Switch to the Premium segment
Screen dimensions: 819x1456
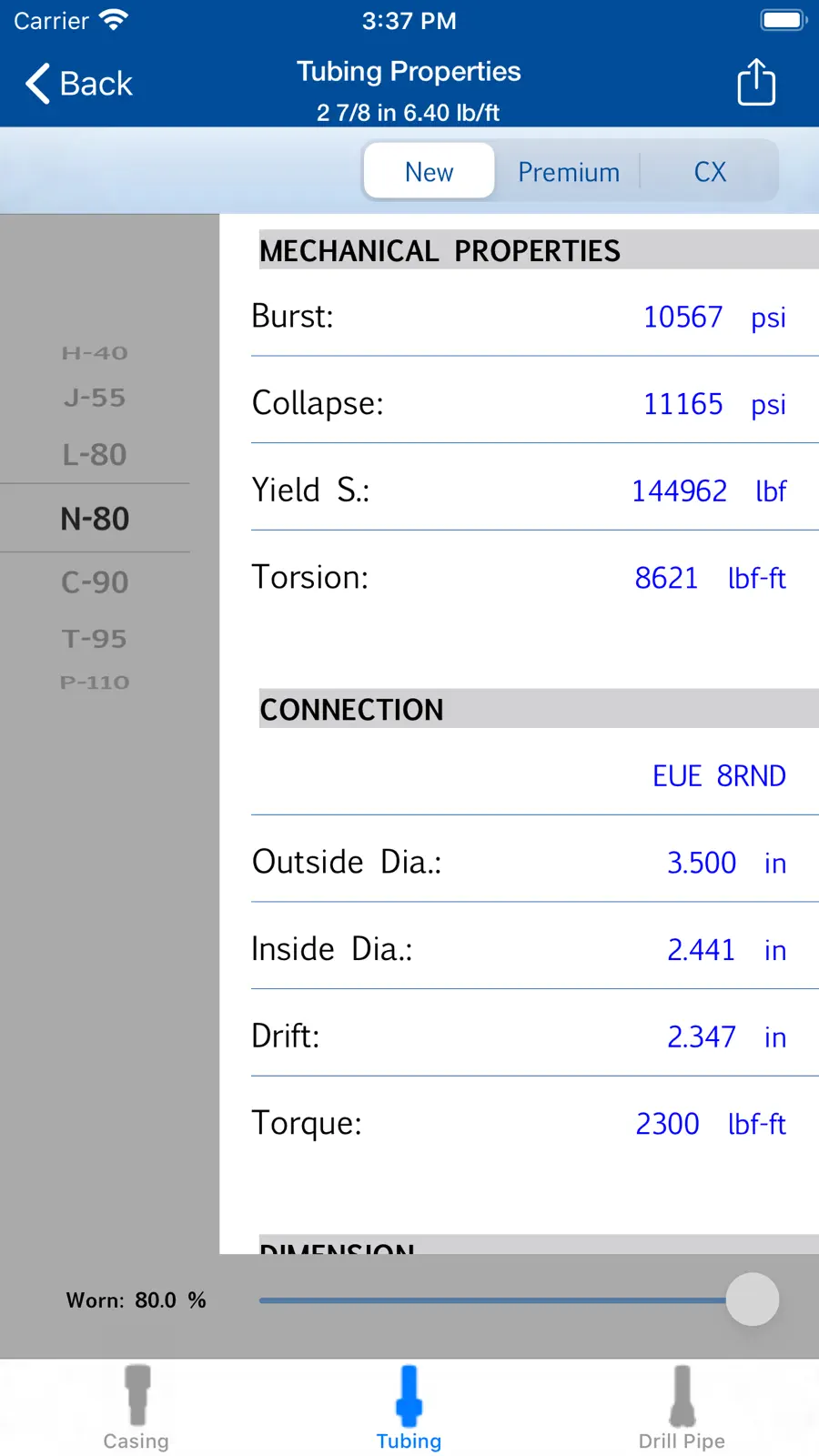[569, 171]
